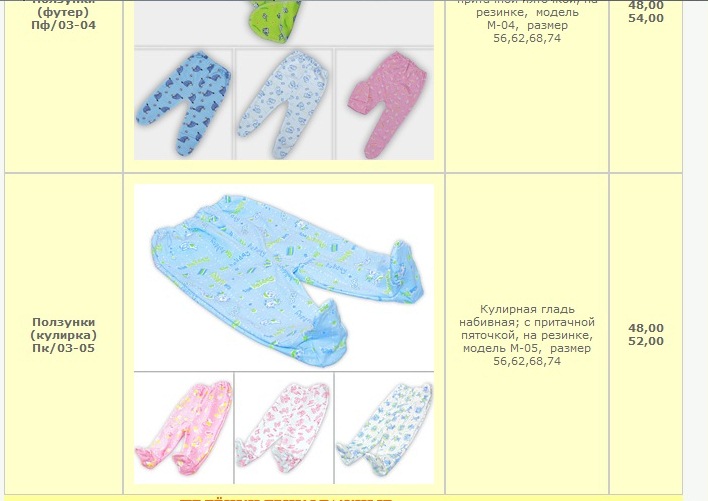
Task: View the blue dinosaur pants thumbnail for Пф/03-04
Action: tap(184, 104)
